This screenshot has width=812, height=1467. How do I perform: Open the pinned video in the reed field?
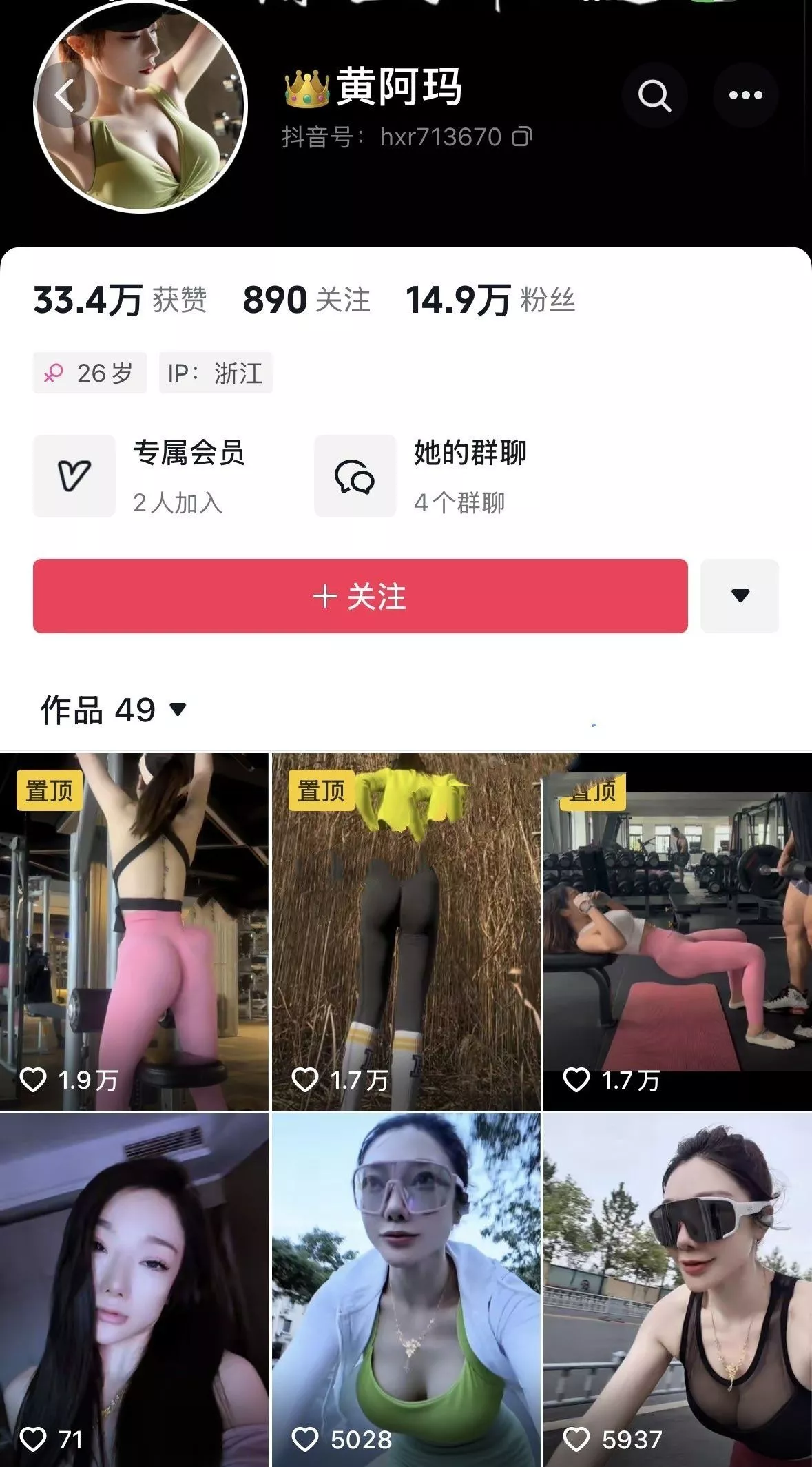click(406, 932)
